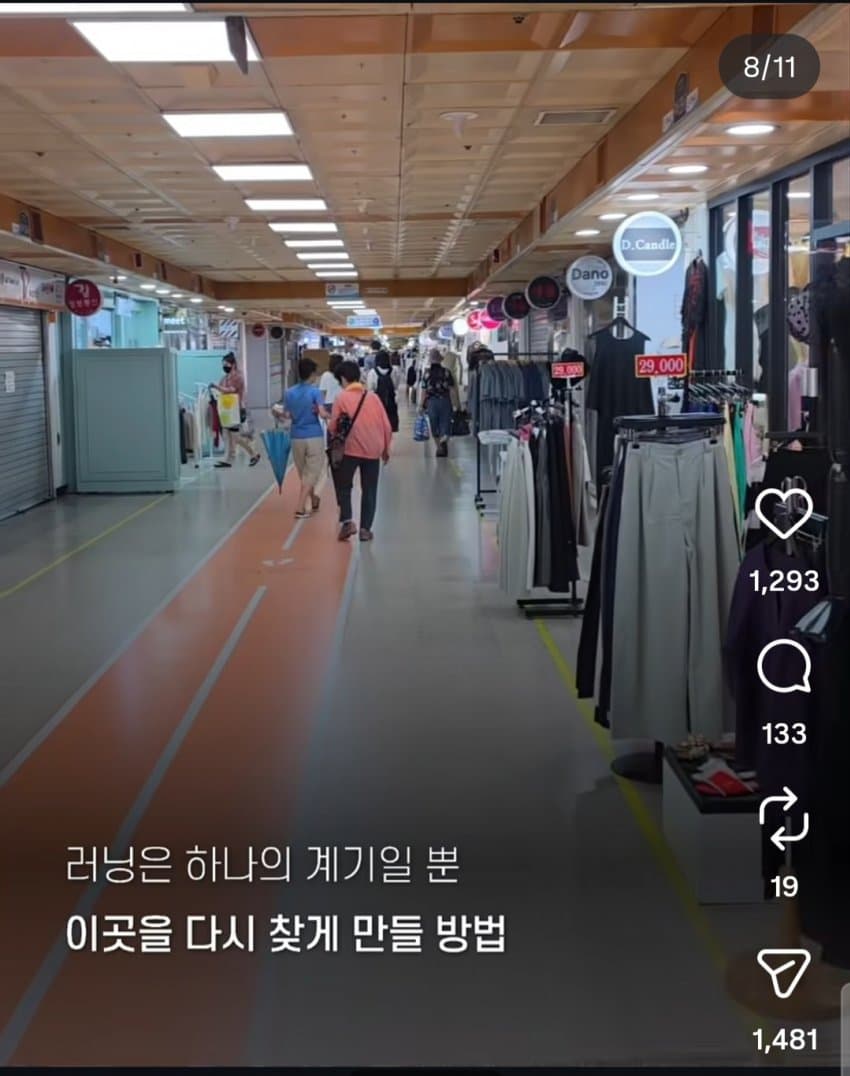The width and height of the screenshot is (850, 1076).
Task: Repost using the arrows icon
Action: click(x=784, y=819)
